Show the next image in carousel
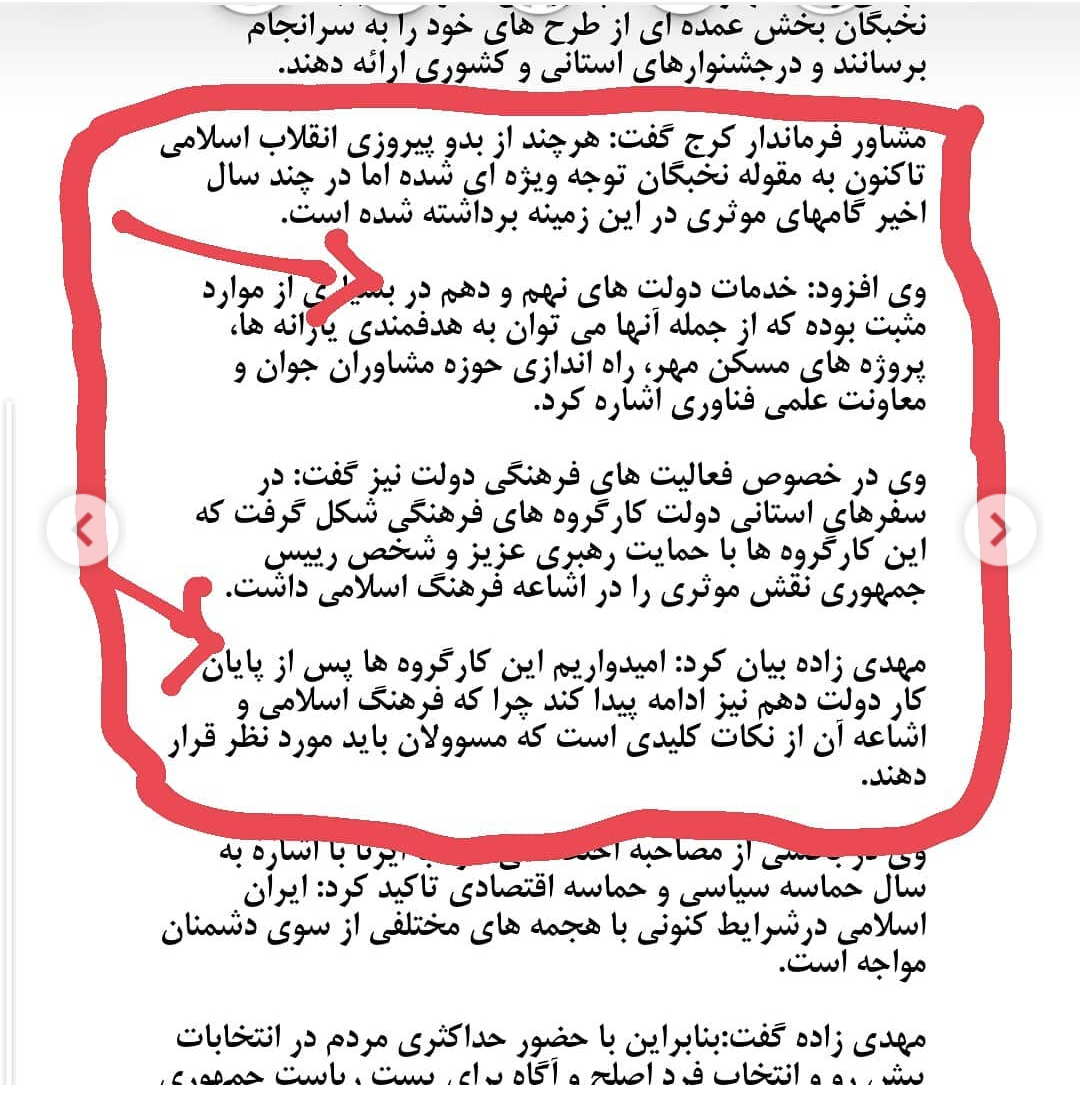The height and width of the screenshot is (1111, 1080). coord(997,531)
